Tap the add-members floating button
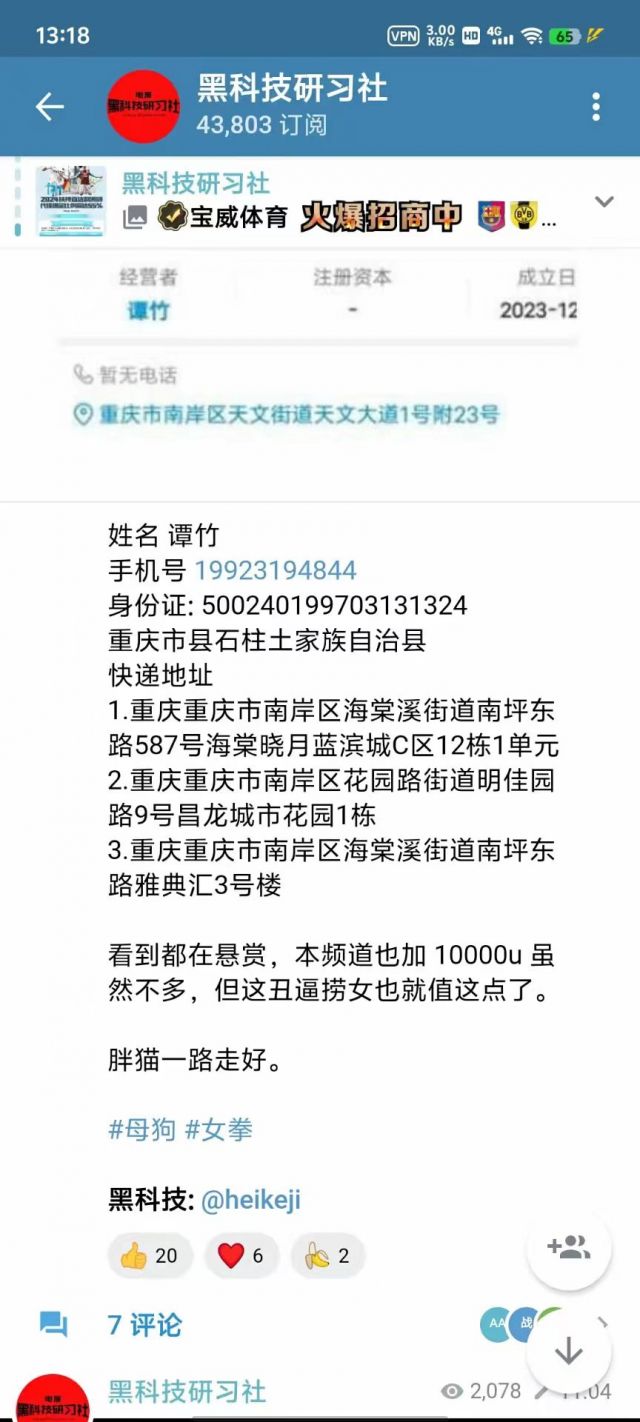Viewport: 640px width, 1422px height. pos(568,1247)
